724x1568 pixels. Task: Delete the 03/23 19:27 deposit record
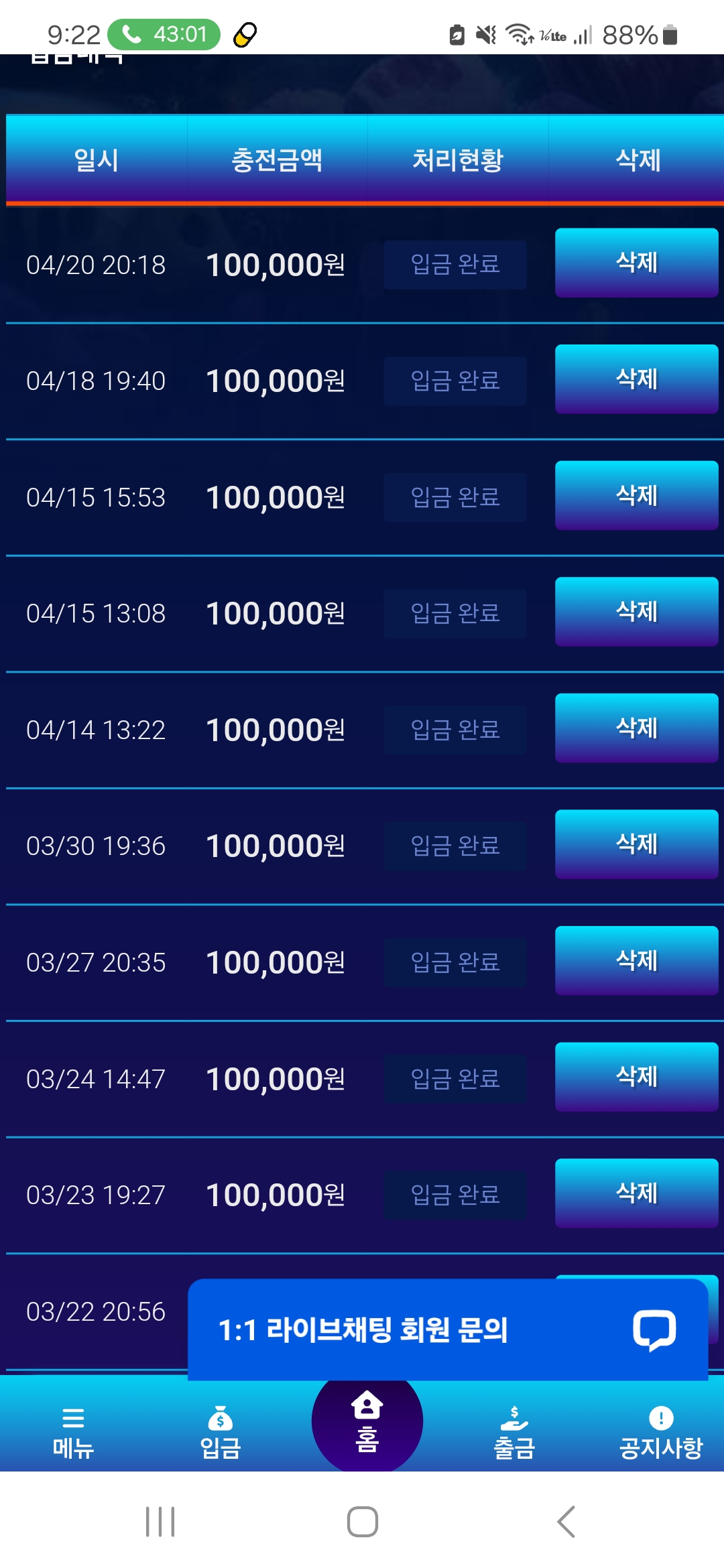coord(636,1193)
